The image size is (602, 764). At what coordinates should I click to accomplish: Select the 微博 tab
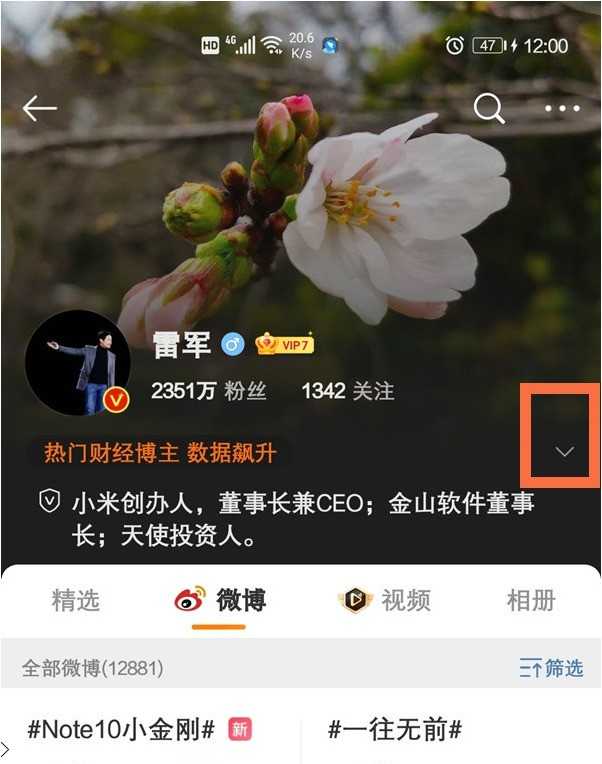pos(220,600)
